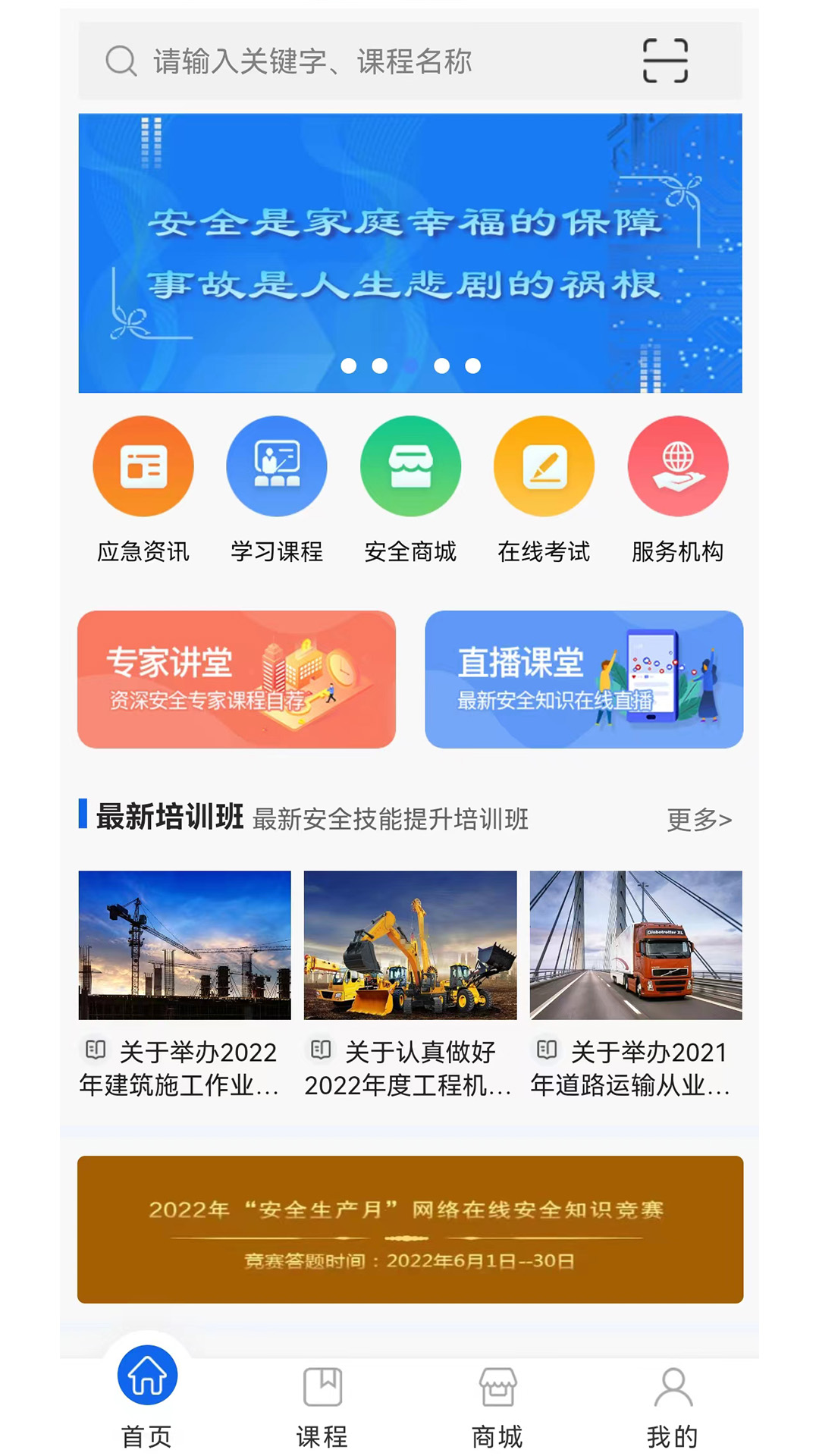The height and width of the screenshot is (1456, 819).
Task: Tap the QR scan icon beside the search bar
Action: pyautogui.click(x=665, y=60)
